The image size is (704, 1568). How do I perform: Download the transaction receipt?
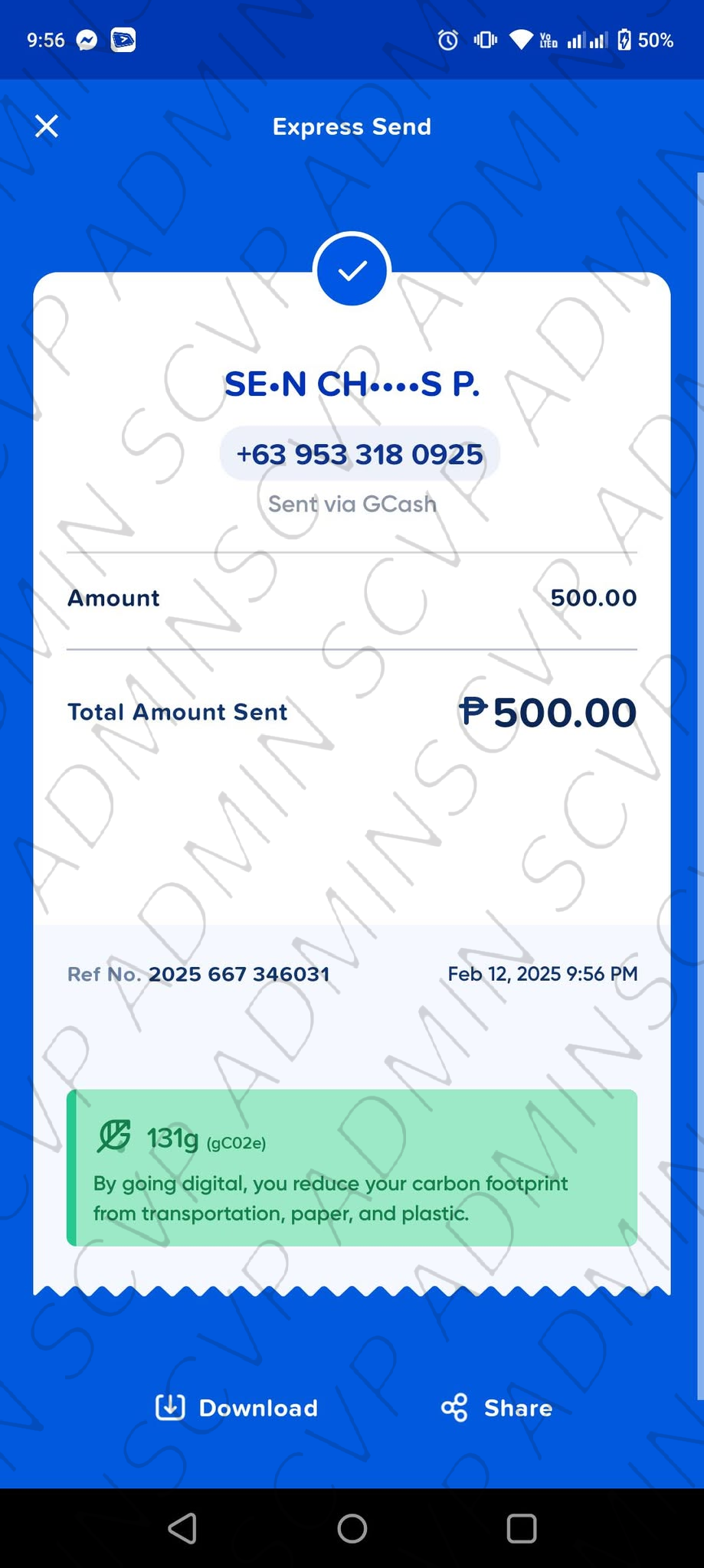coord(237,1407)
